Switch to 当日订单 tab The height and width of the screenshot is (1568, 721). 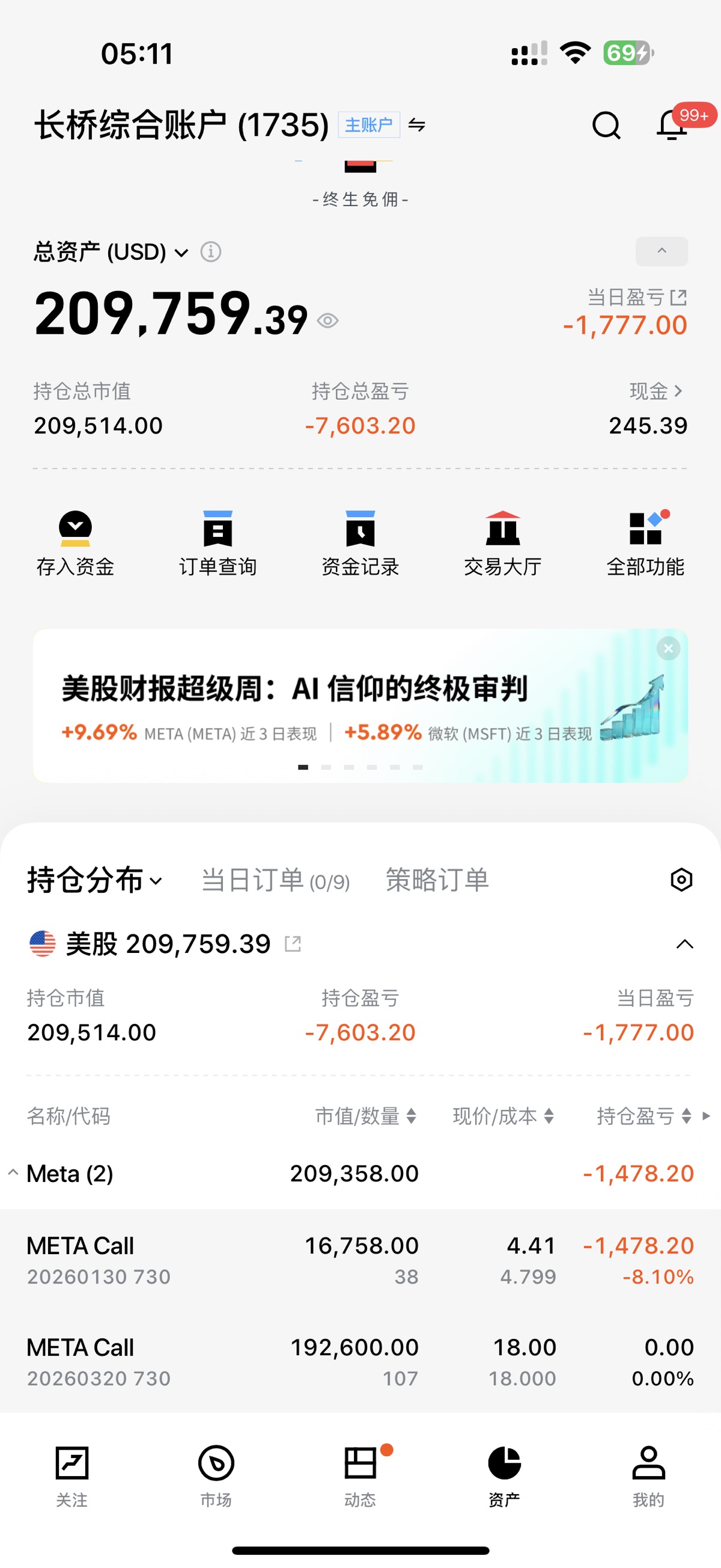275,880
